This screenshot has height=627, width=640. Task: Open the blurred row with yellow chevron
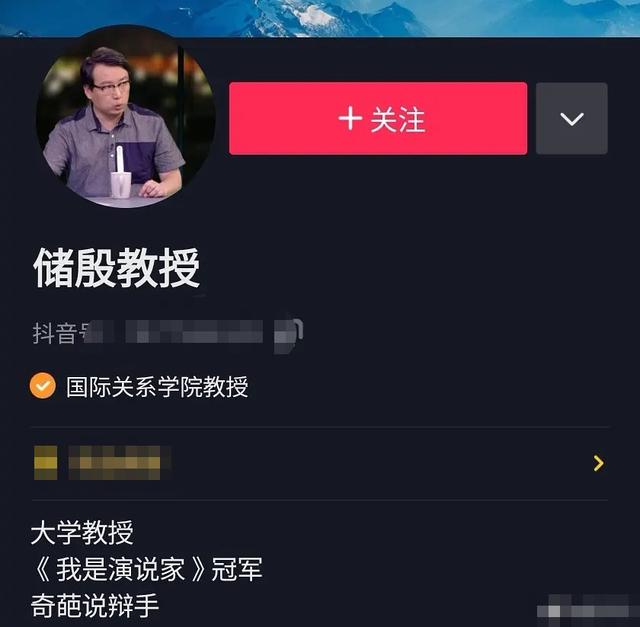320,463
